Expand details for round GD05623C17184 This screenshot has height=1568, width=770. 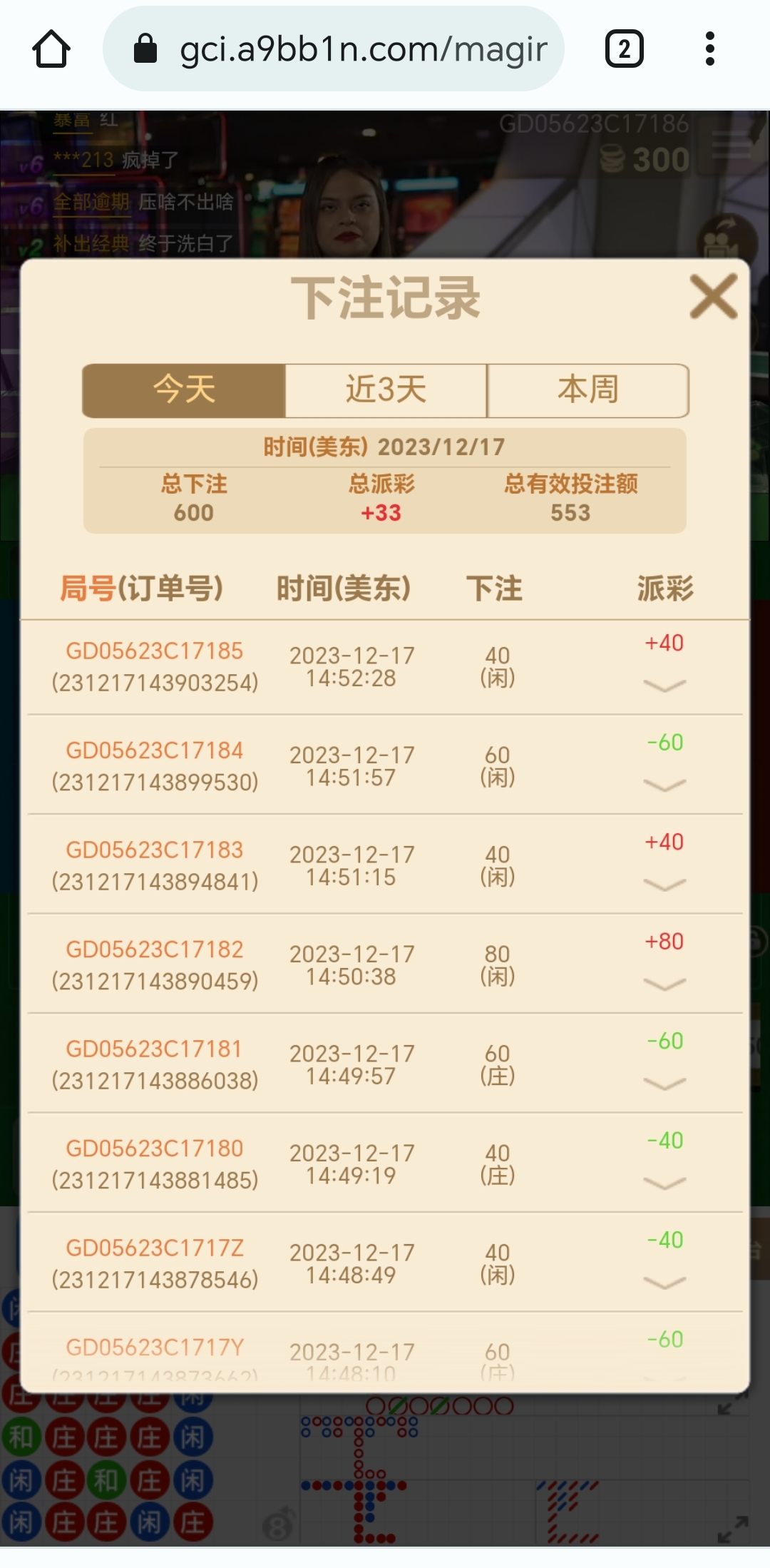664,785
